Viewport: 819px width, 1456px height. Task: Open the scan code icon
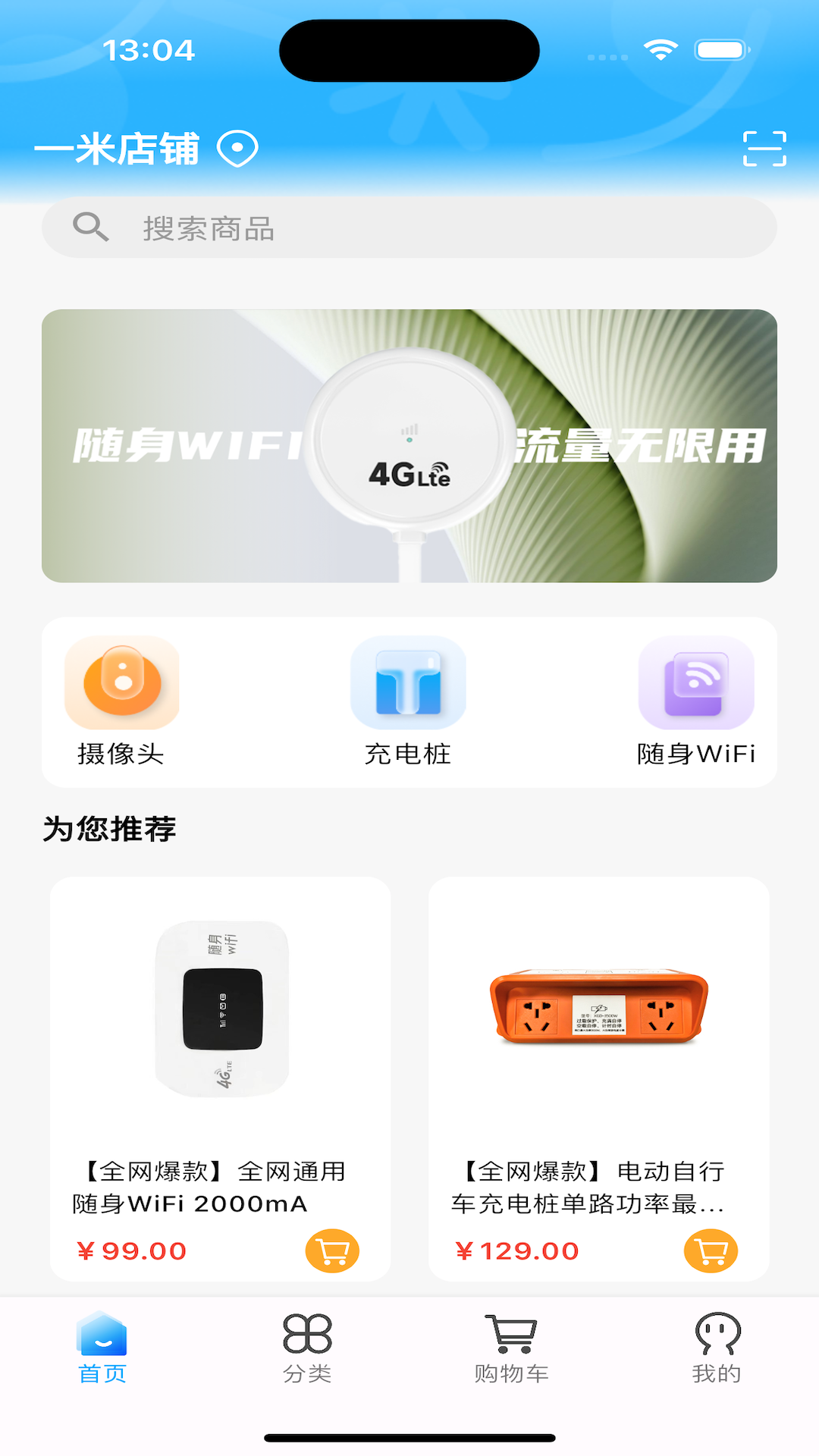764,149
